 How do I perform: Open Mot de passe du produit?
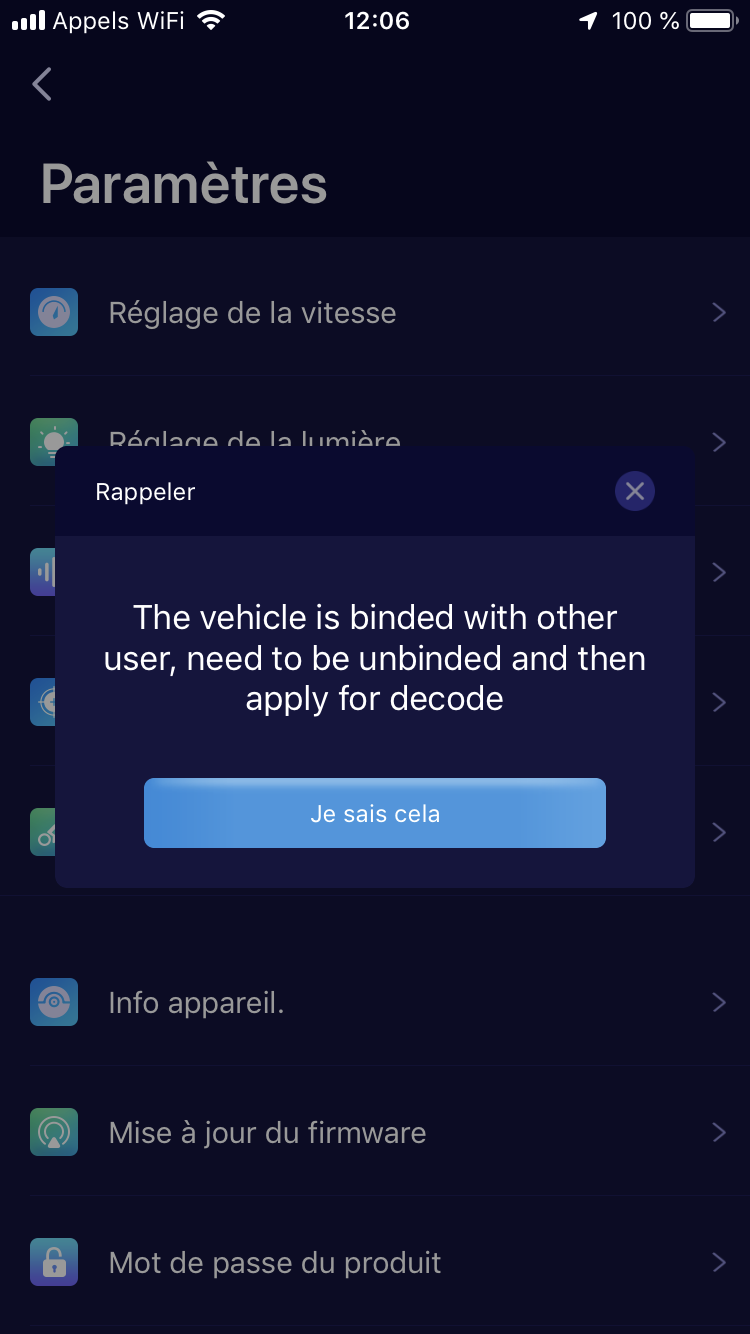point(375,1263)
